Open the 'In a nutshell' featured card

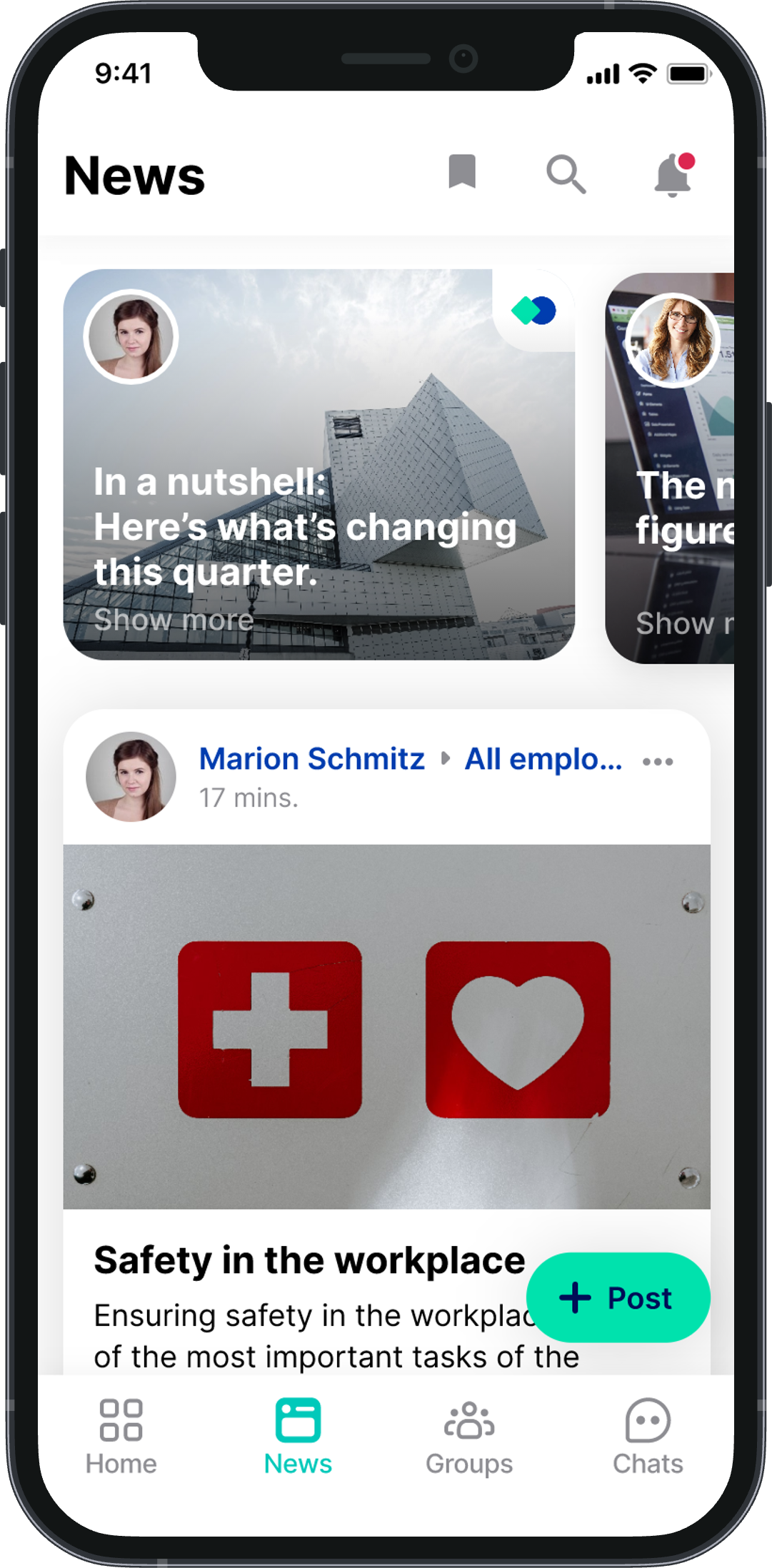(x=319, y=464)
